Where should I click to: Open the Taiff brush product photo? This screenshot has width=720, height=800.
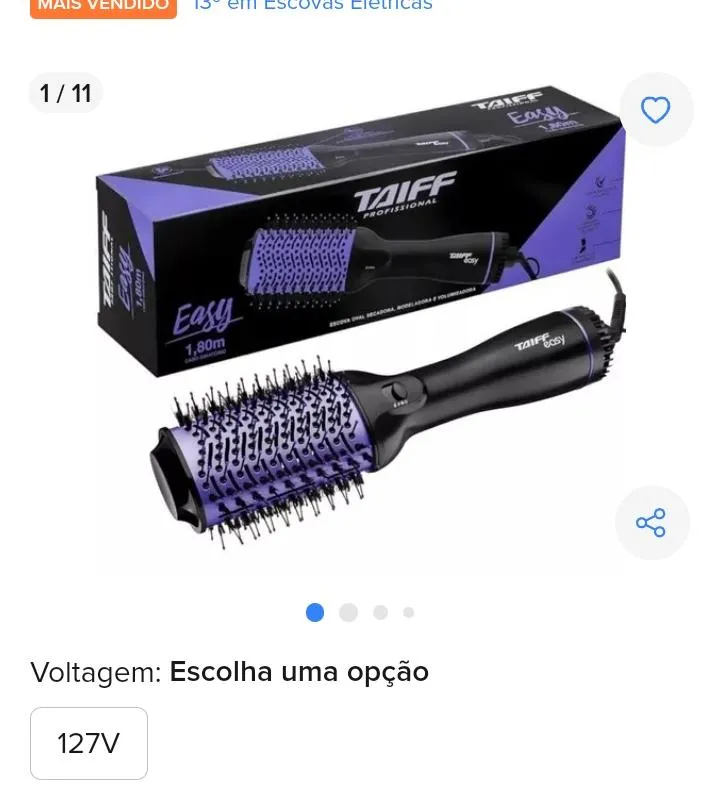click(x=360, y=330)
